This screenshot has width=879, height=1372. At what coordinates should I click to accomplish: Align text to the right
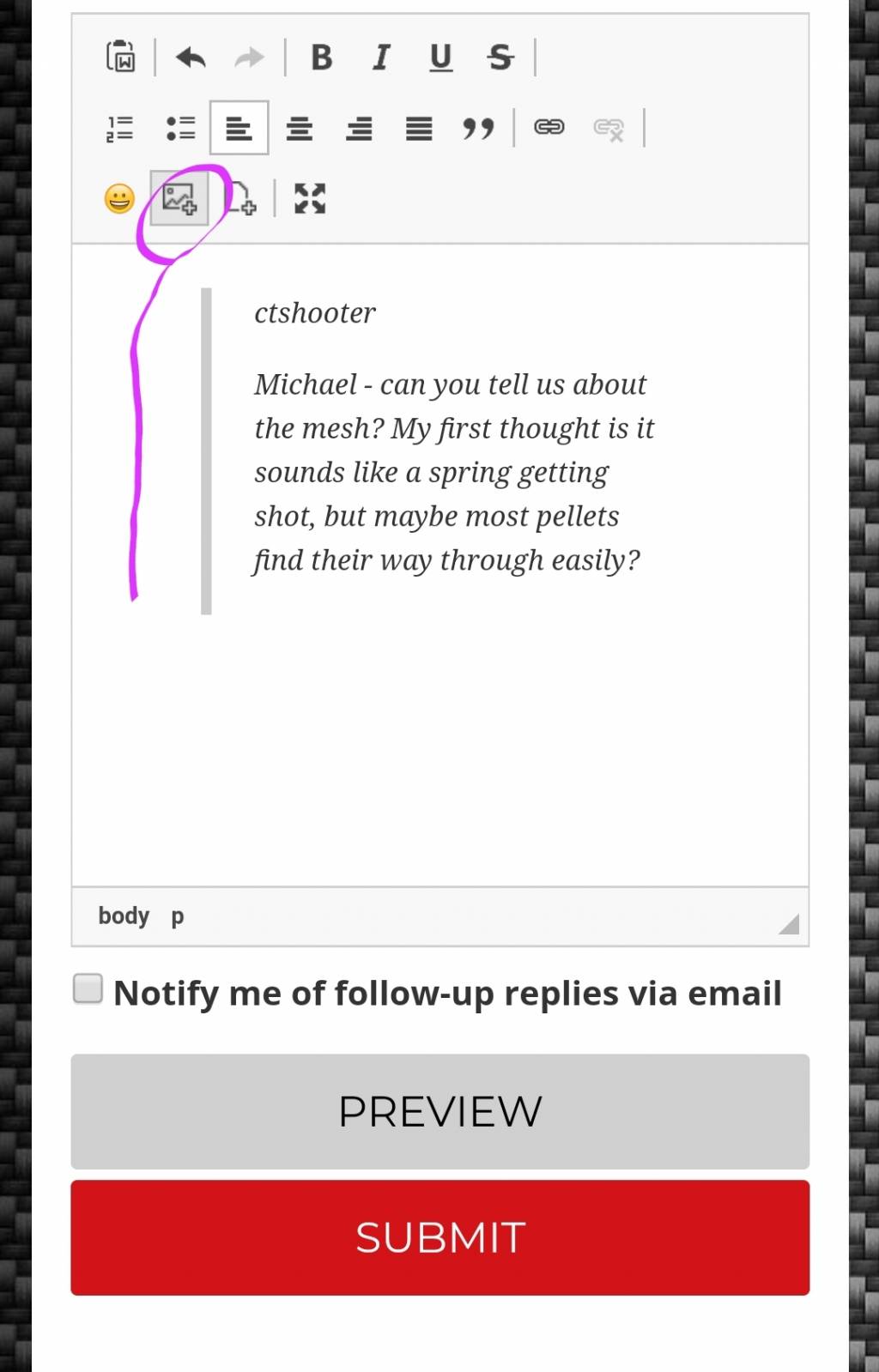pos(360,128)
